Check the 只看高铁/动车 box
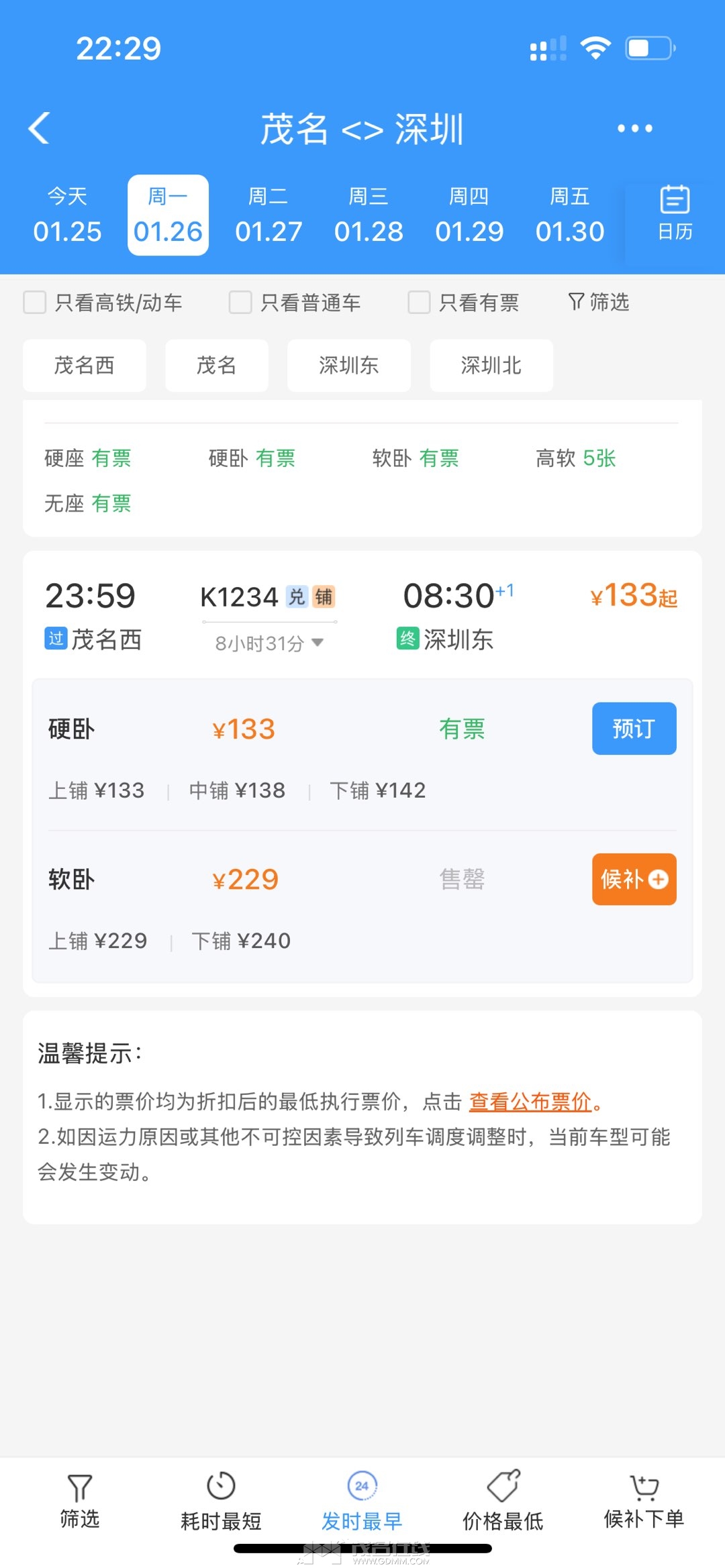Screen dimensions: 725x1568 [35, 303]
